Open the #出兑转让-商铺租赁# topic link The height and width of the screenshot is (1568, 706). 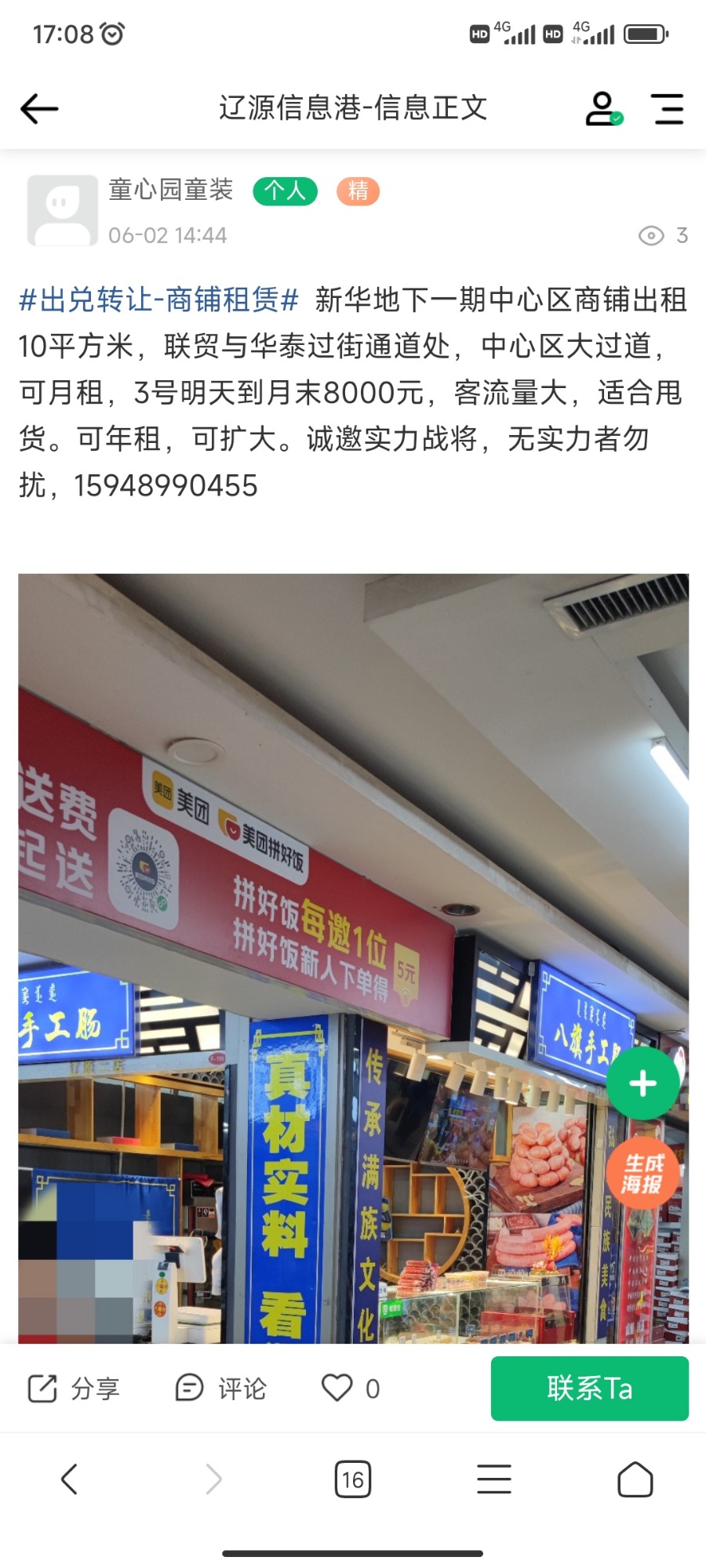click(158, 300)
